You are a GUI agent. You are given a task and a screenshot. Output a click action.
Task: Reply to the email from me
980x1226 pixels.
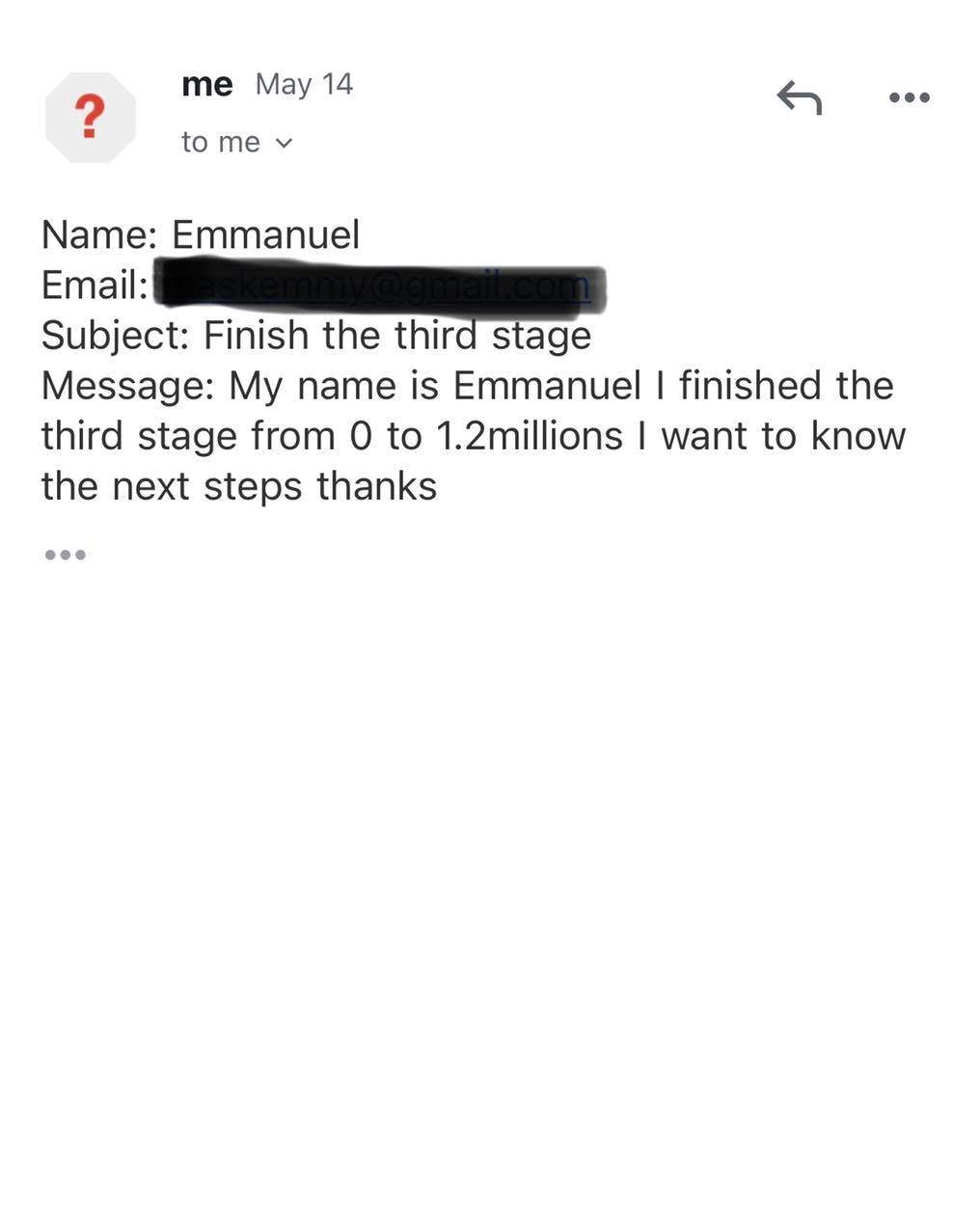pyautogui.click(x=799, y=97)
